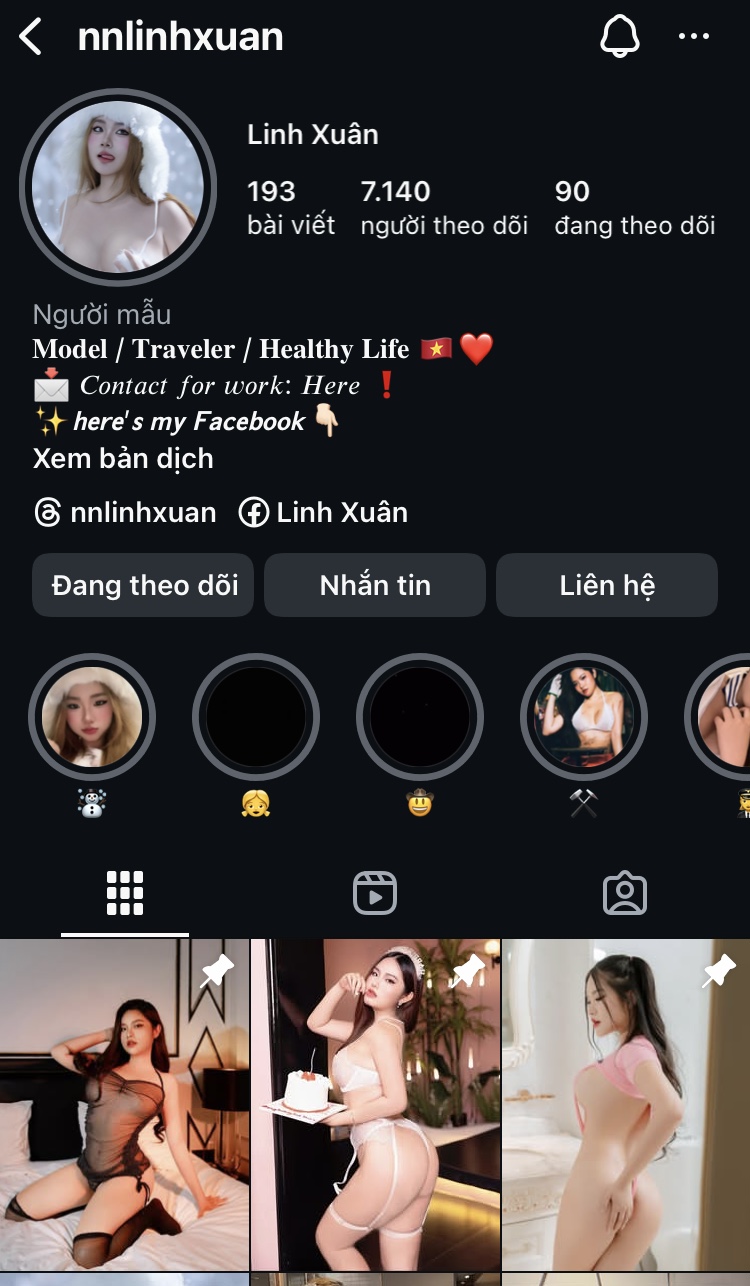This screenshot has width=750, height=1286.
Task: Open the pinned post with the cake
Action: click(x=375, y=1104)
